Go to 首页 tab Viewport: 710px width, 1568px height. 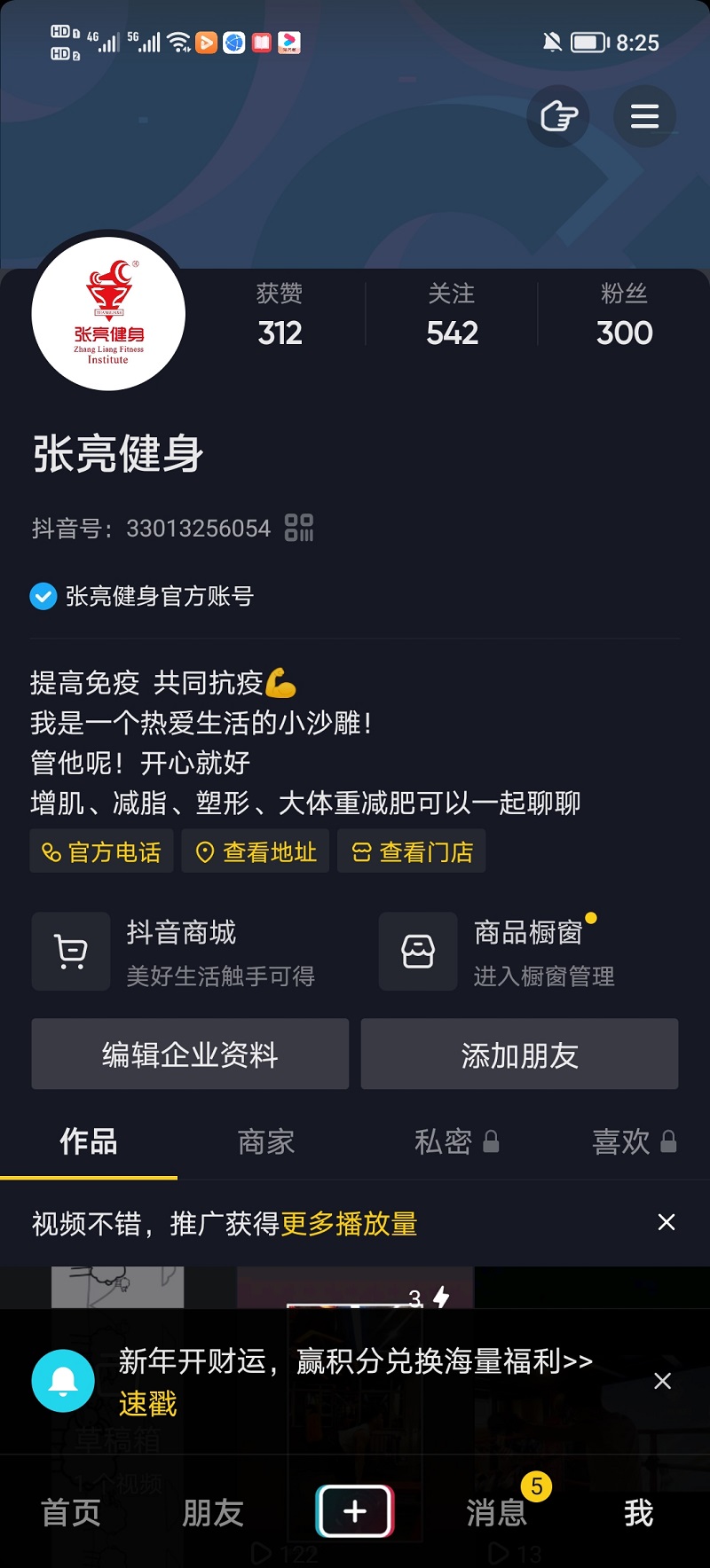click(x=71, y=1512)
